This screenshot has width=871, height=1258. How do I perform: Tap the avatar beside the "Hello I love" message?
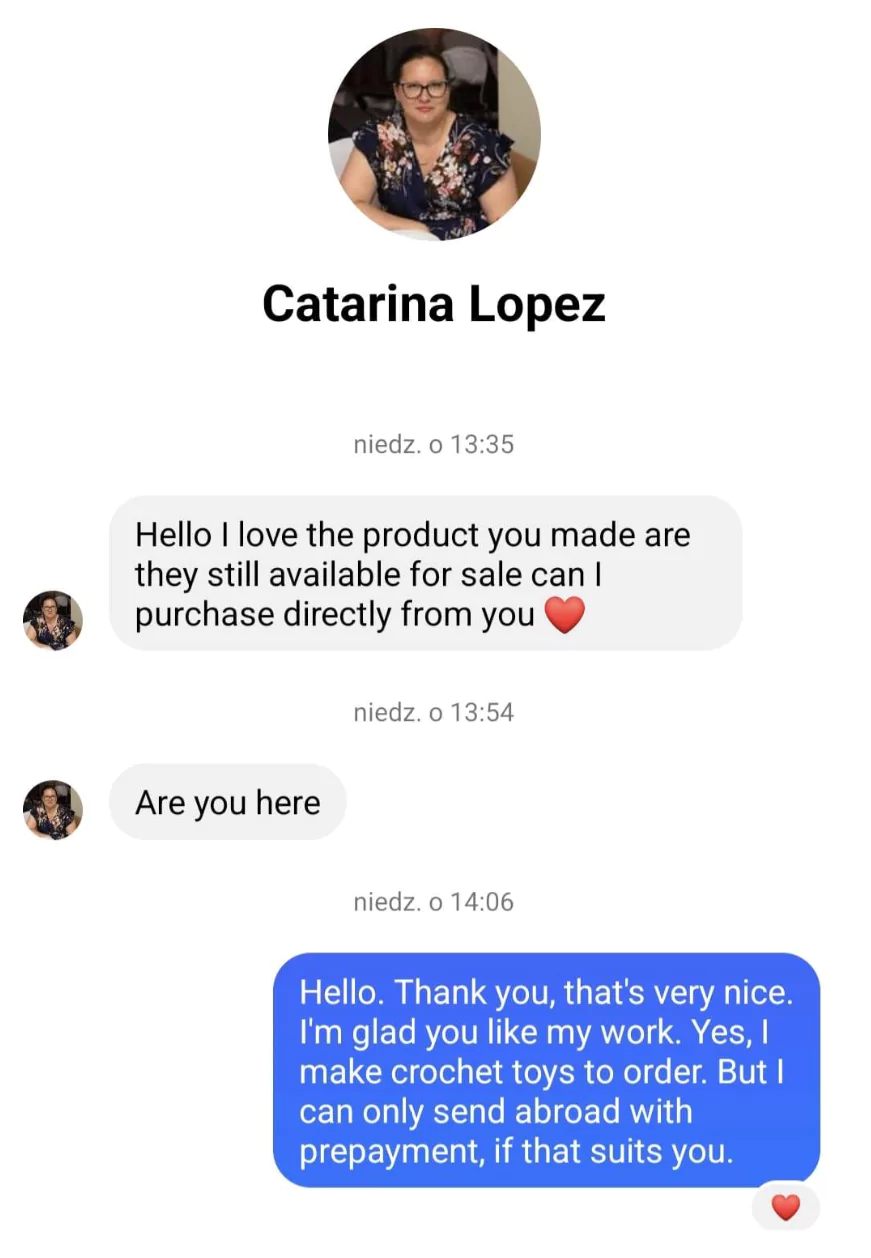[53, 620]
